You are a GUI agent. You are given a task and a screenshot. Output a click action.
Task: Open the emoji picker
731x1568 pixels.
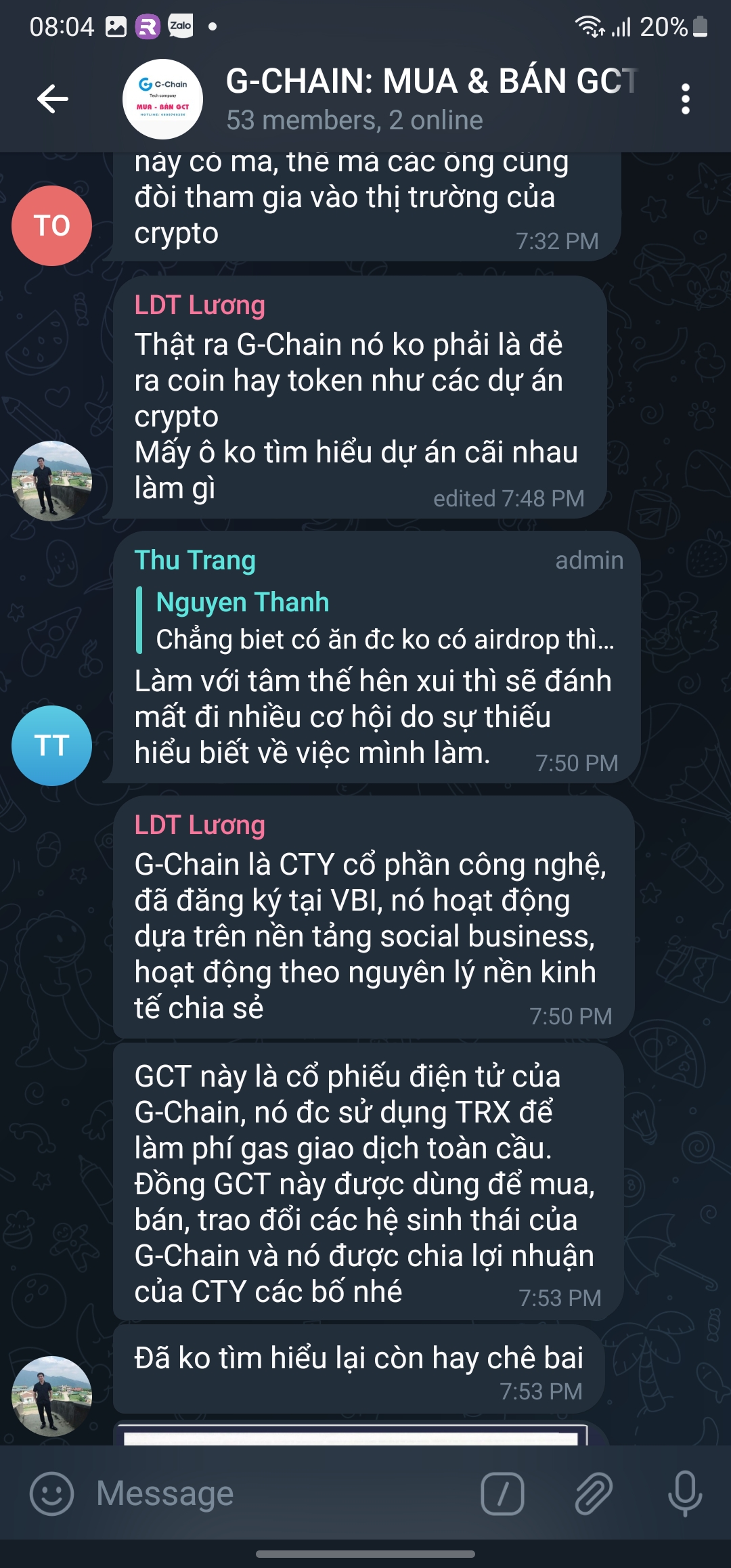click(x=51, y=1493)
